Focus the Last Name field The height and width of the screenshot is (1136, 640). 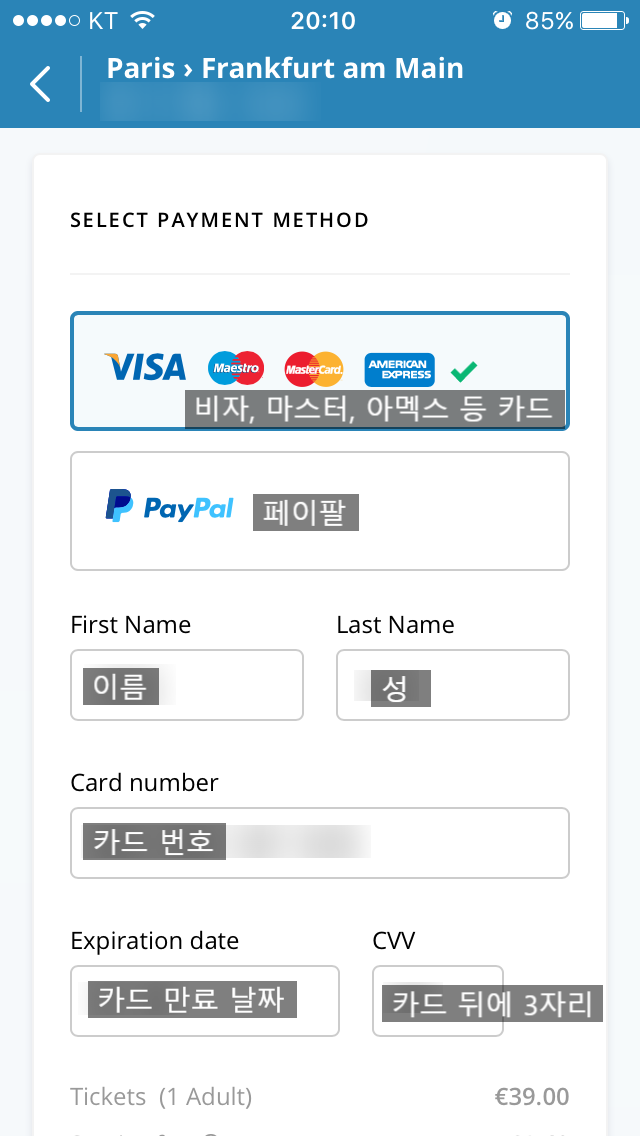tap(452, 685)
